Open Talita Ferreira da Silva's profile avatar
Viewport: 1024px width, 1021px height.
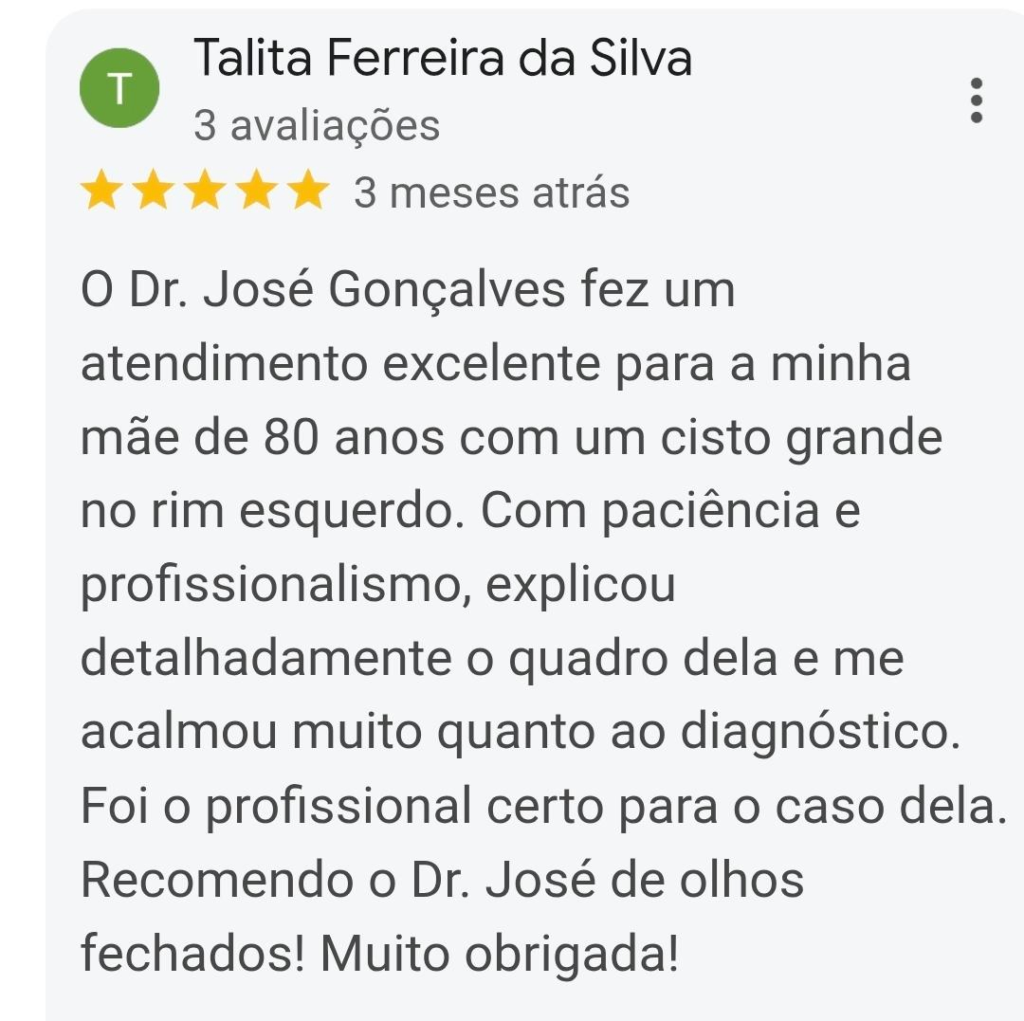(120, 88)
